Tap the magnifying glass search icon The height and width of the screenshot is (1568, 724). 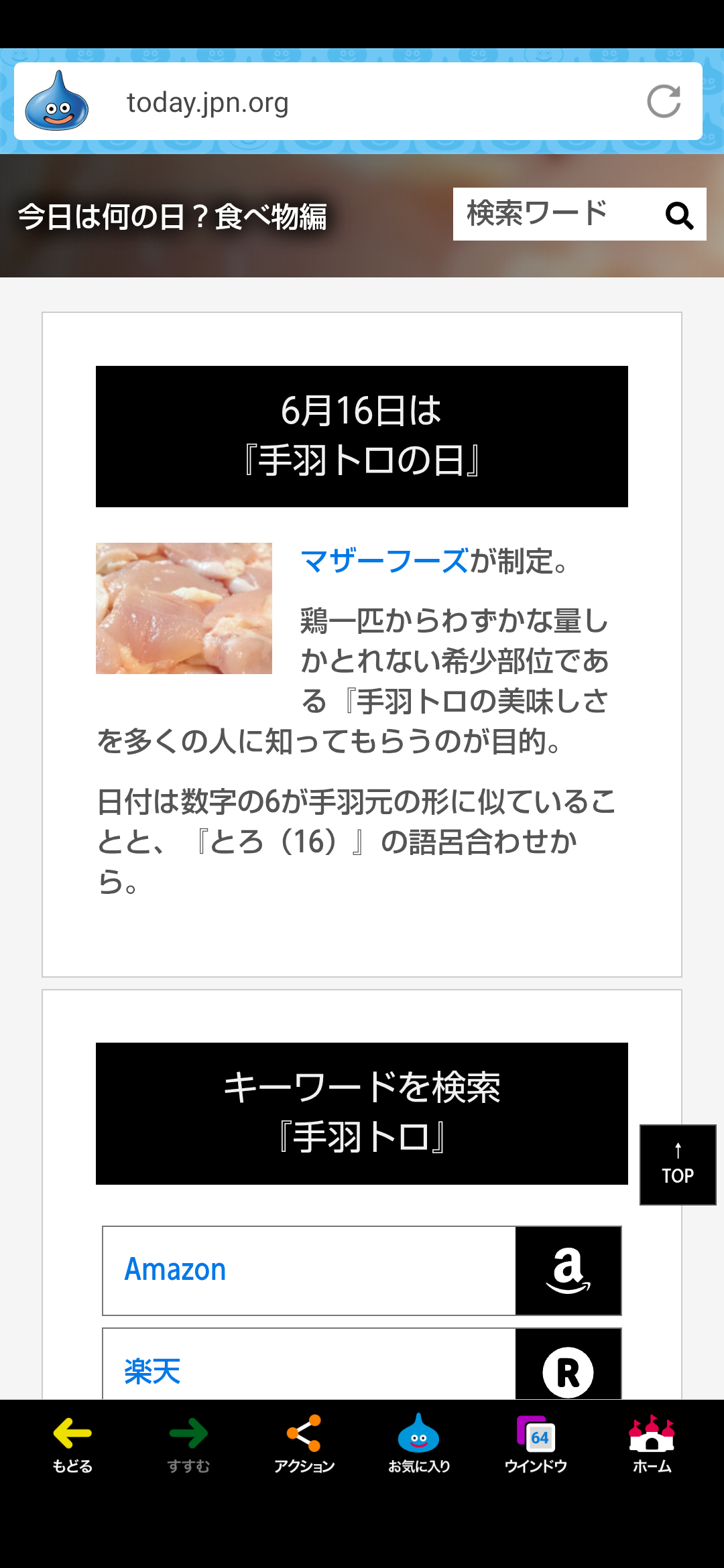[x=679, y=215]
